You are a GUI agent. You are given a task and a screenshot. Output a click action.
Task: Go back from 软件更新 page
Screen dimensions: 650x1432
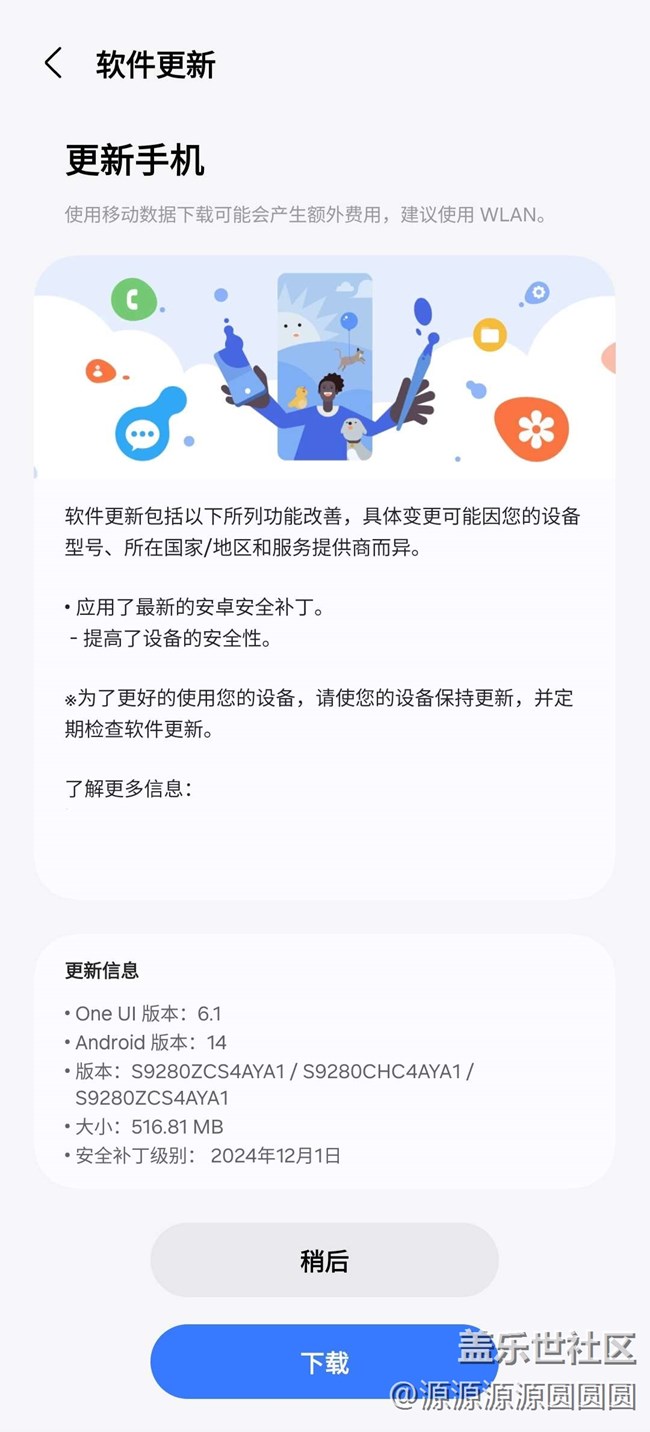[54, 64]
